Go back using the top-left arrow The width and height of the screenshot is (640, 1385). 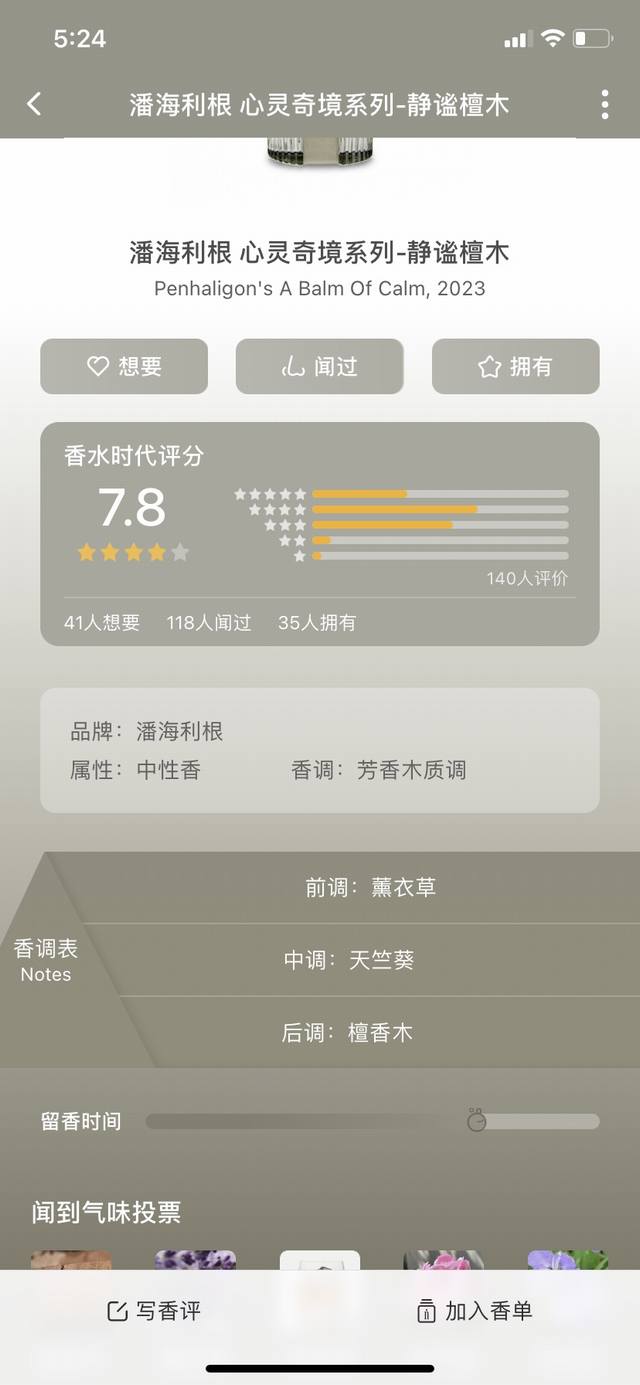coord(34,104)
